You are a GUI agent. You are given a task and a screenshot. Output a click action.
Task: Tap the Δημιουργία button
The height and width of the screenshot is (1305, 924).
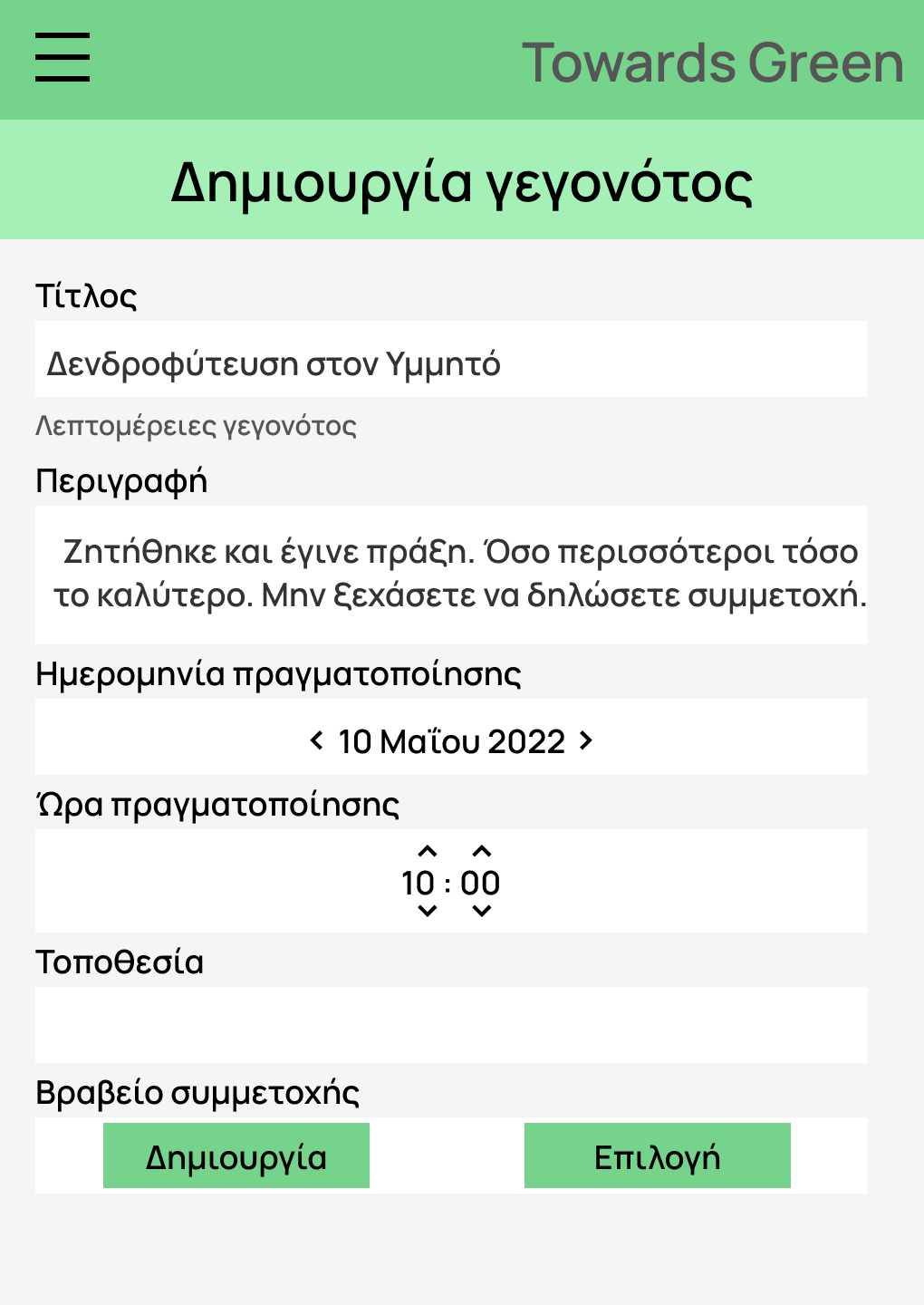[236, 1155]
